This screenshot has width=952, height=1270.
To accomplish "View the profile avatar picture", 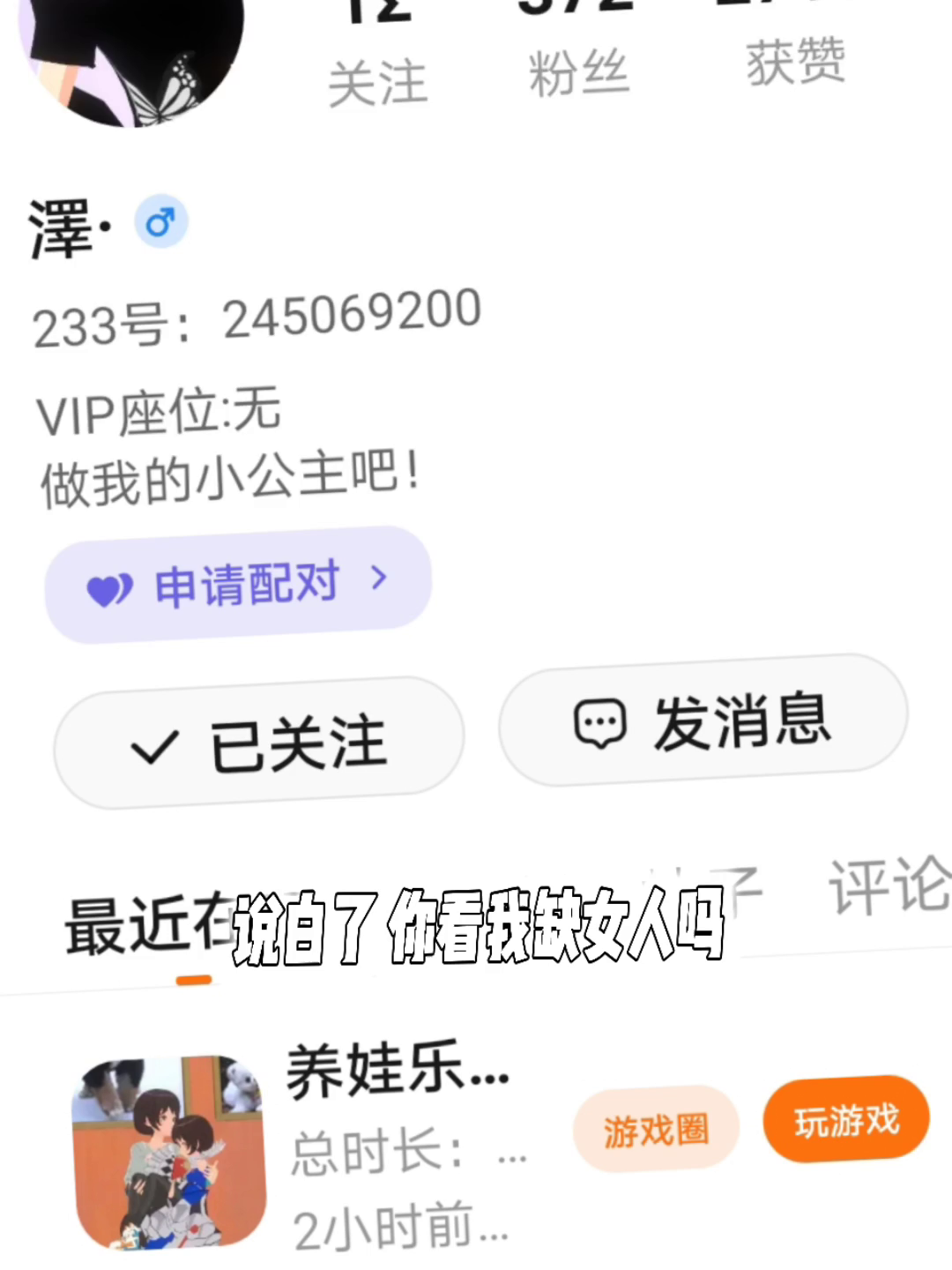I will pos(132,53).
